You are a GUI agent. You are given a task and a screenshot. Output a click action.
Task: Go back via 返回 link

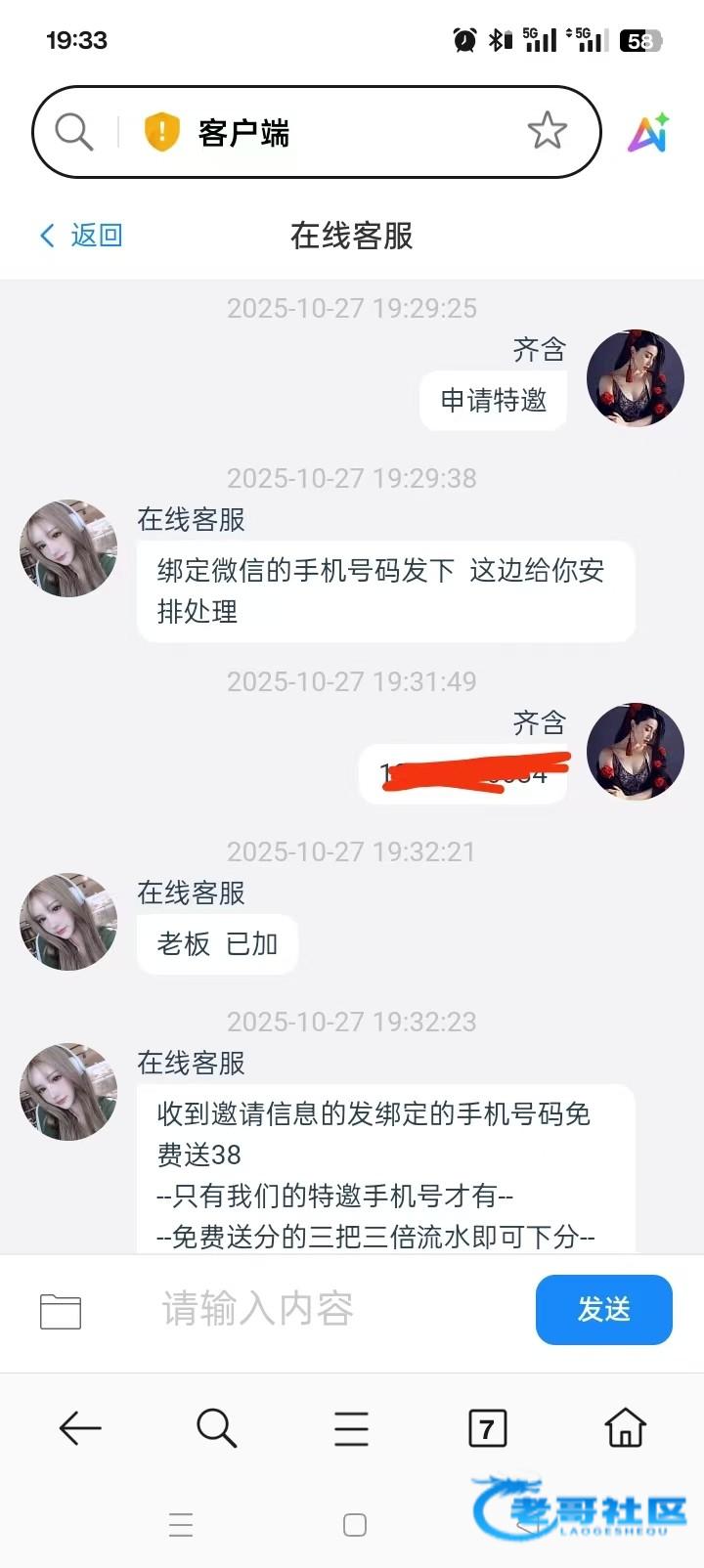[x=82, y=236]
